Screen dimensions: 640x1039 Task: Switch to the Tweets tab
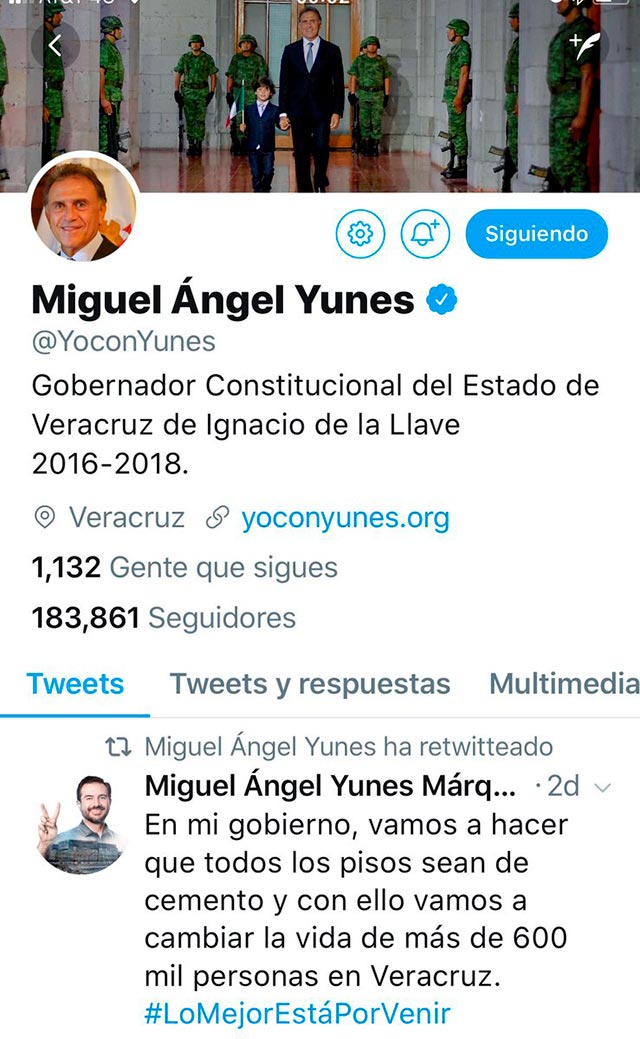[x=75, y=684]
